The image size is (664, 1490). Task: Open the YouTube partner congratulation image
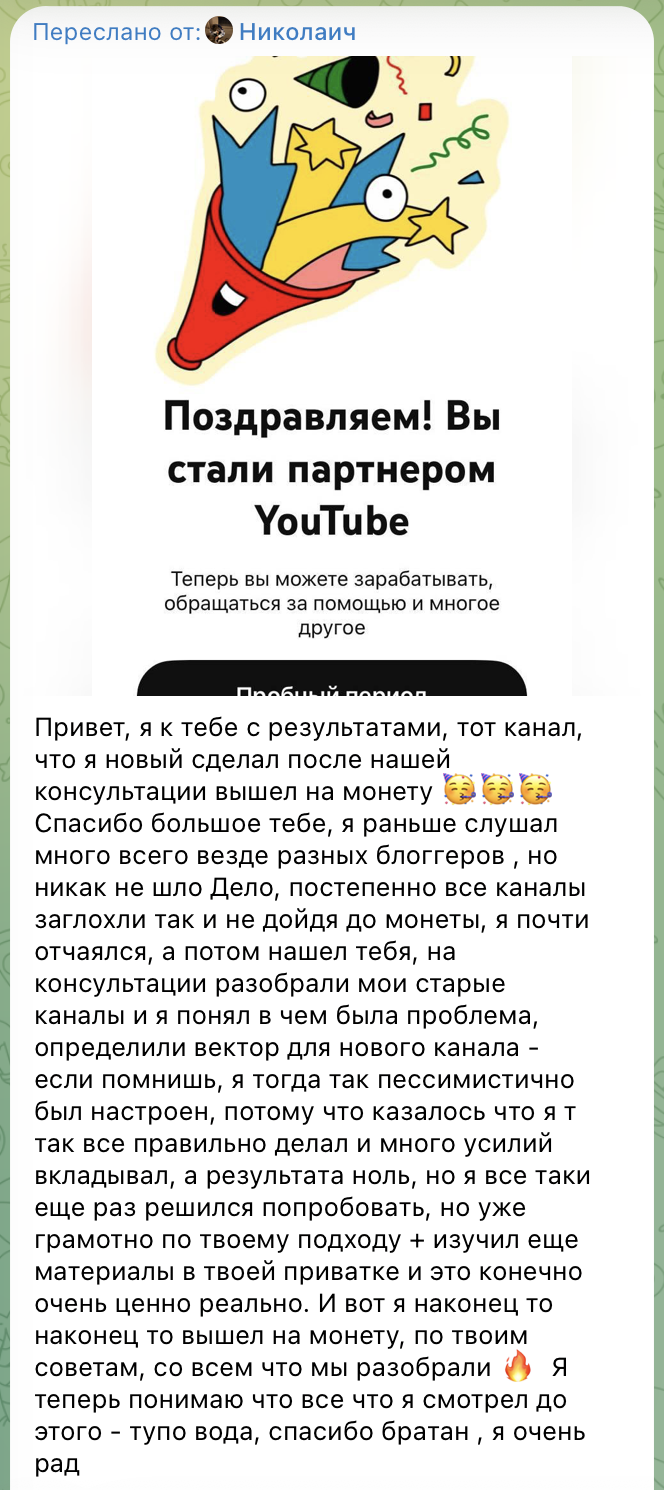[x=332, y=375]
